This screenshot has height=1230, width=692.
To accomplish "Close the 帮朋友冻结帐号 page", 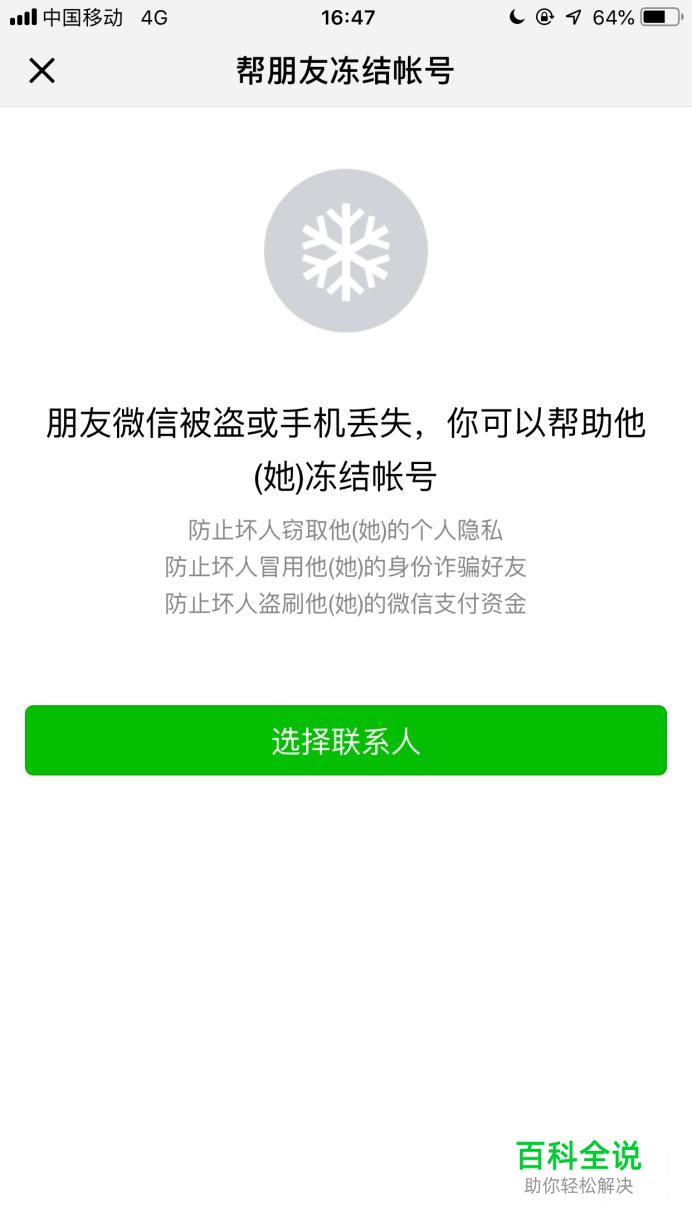I will (42, 71).
